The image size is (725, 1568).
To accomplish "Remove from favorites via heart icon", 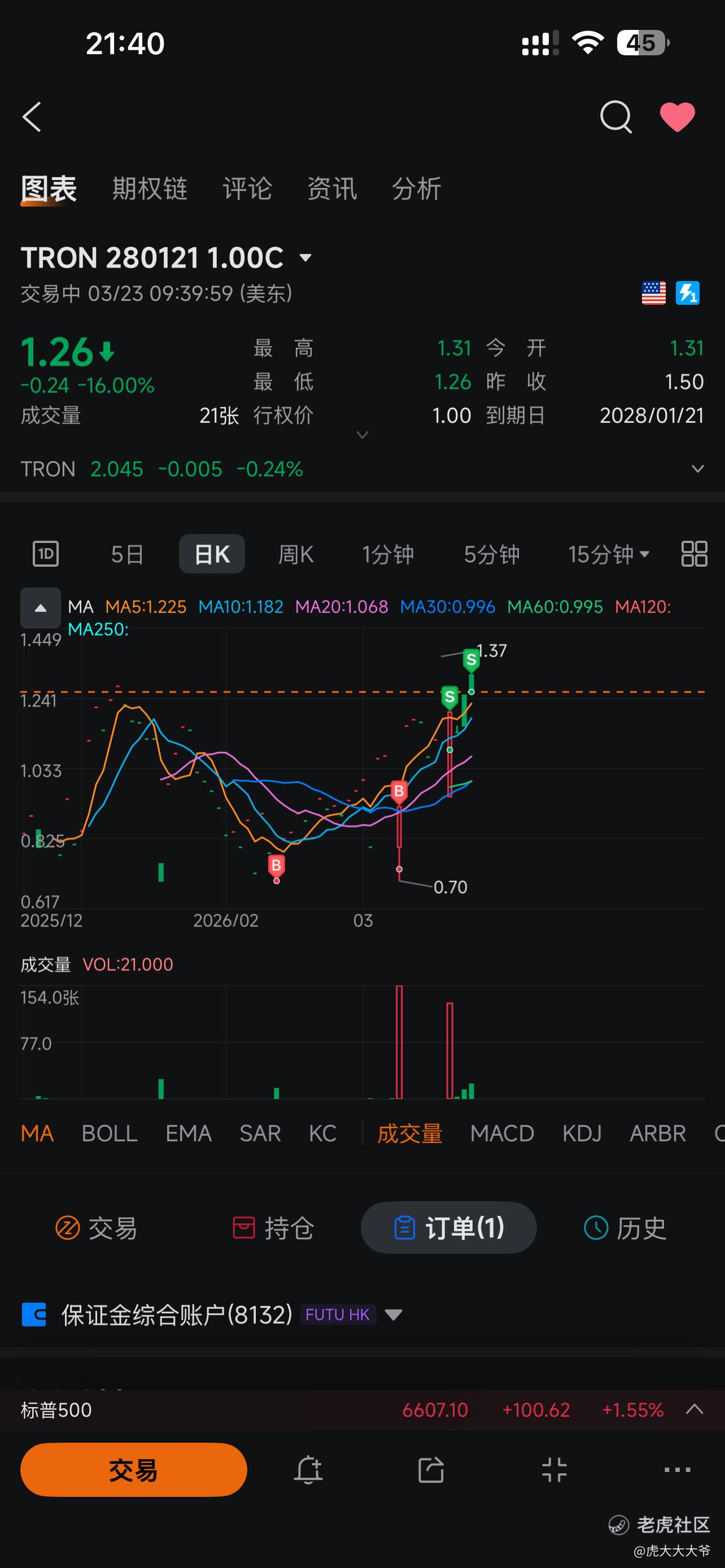I will click(677, 116).
